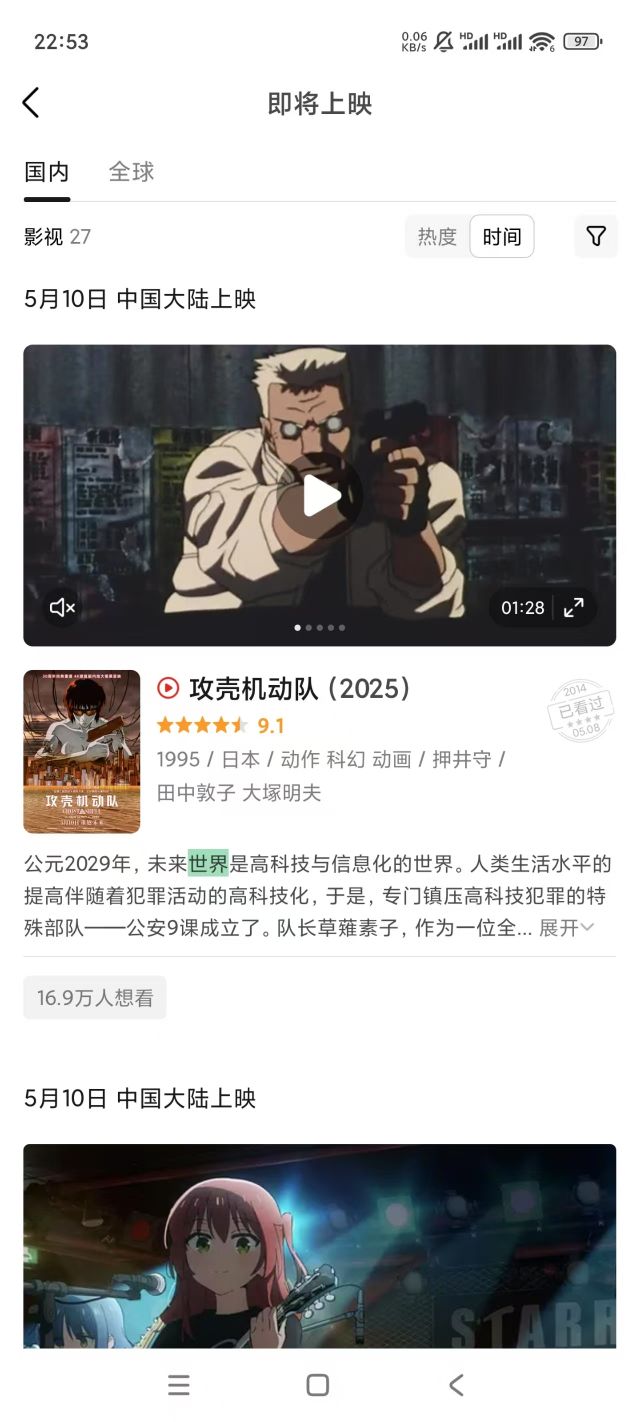Open the 攻壳机动队（2025）title details
The height and width of the screenshot is (1422, 640).
(300, 688)
